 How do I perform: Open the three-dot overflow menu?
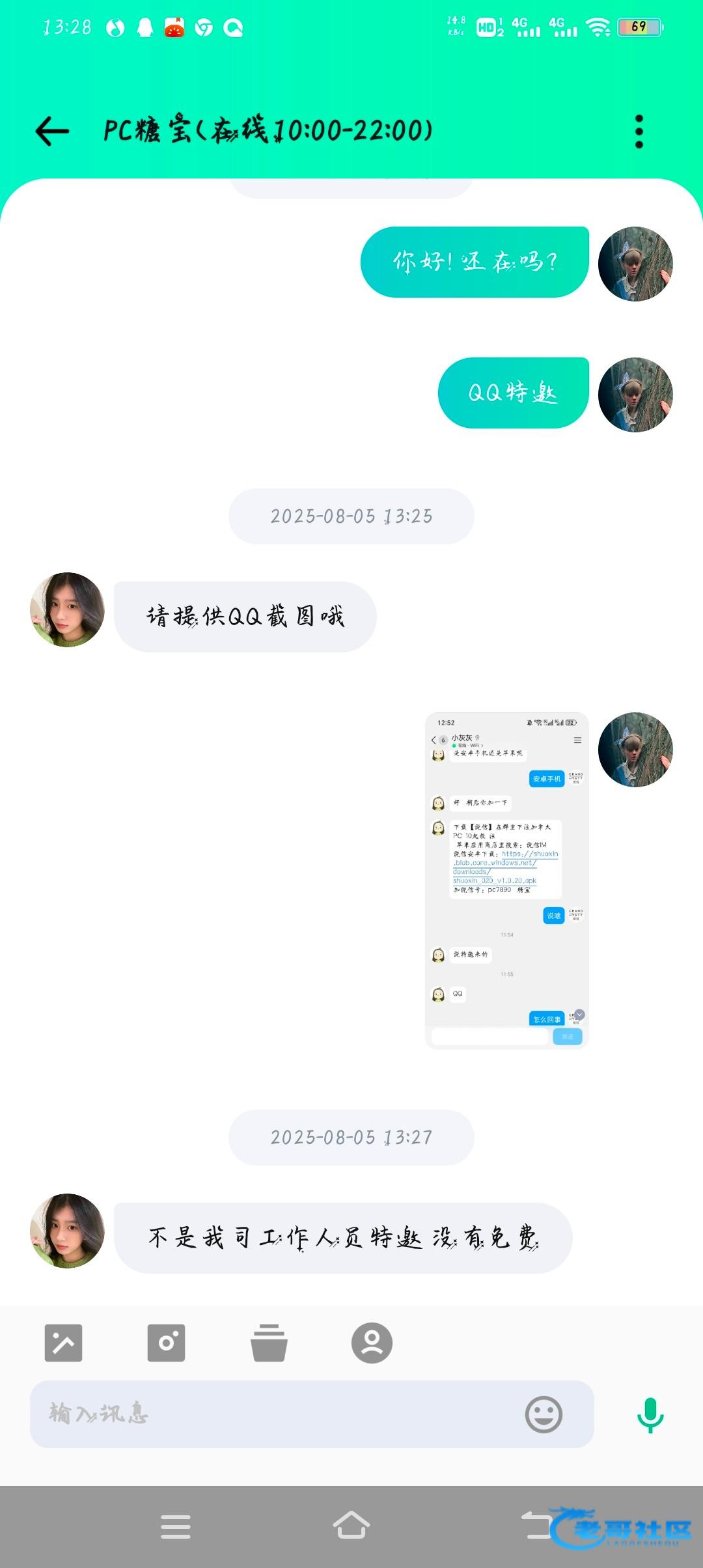tap(639, 132)
